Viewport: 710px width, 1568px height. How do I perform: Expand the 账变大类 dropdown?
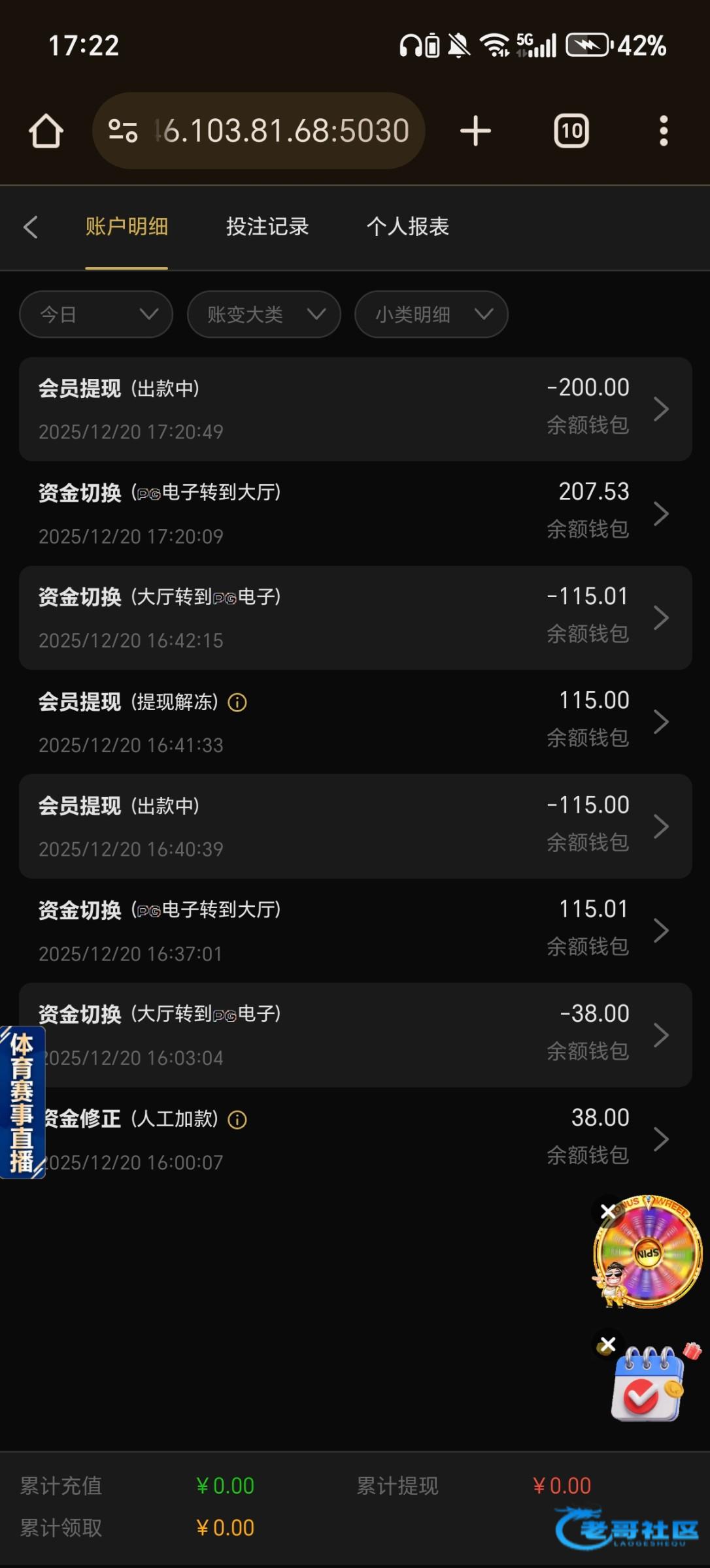coord(263,314)
